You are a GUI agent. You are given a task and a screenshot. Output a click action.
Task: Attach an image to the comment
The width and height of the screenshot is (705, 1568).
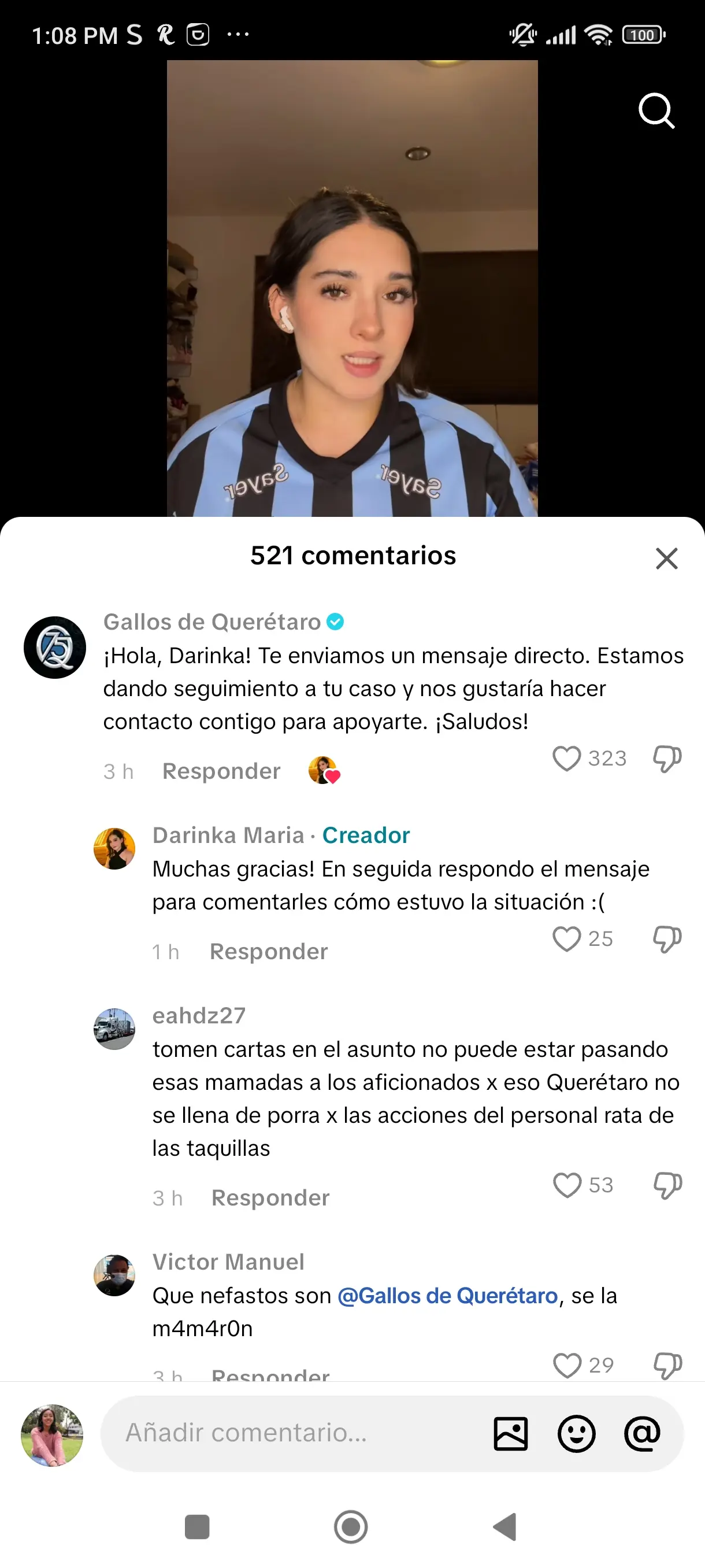[x=510, y=1433]
